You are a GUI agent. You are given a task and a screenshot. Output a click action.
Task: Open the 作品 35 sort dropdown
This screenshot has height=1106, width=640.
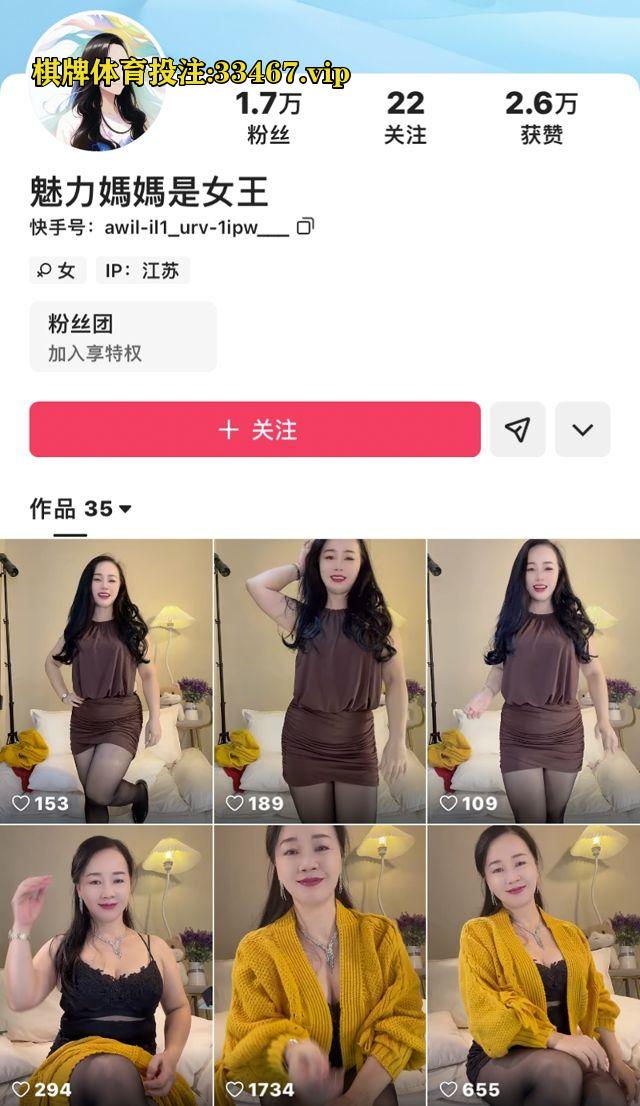click(81, 509)
